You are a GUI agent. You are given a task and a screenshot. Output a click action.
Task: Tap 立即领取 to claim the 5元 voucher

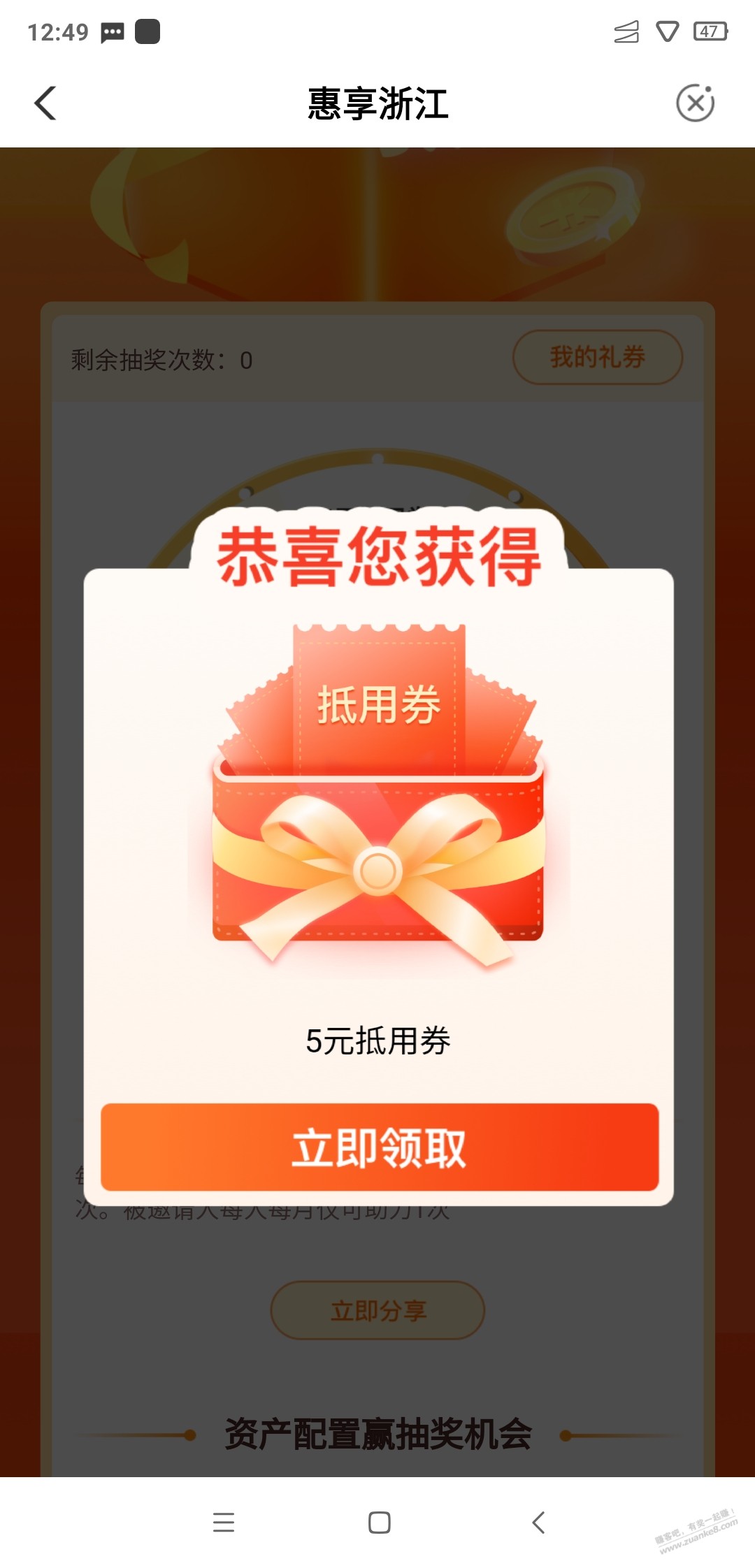pos(379,1147)
